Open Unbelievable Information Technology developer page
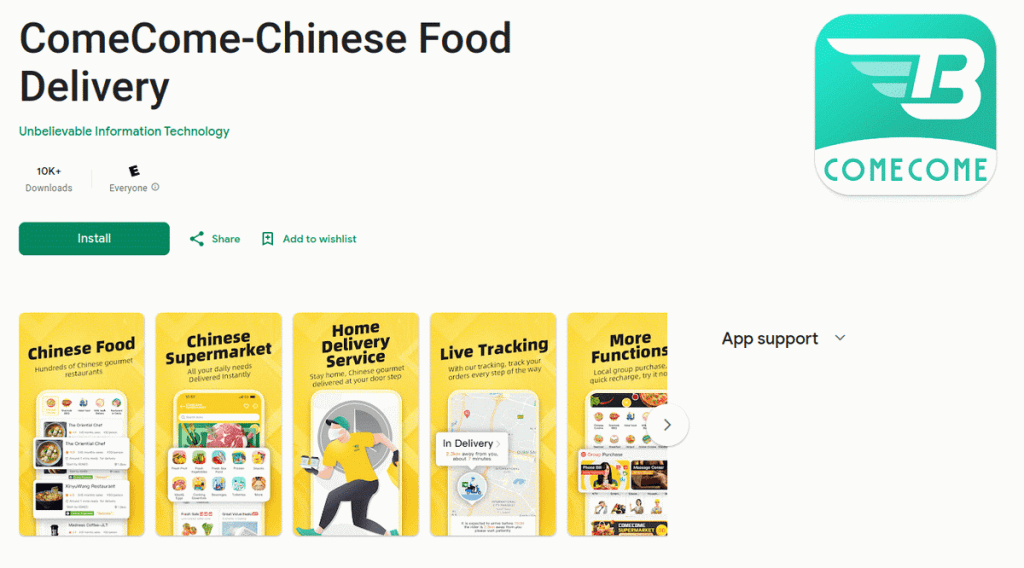The width and height of the screenshot is (1024, 568). pos(124,131)
